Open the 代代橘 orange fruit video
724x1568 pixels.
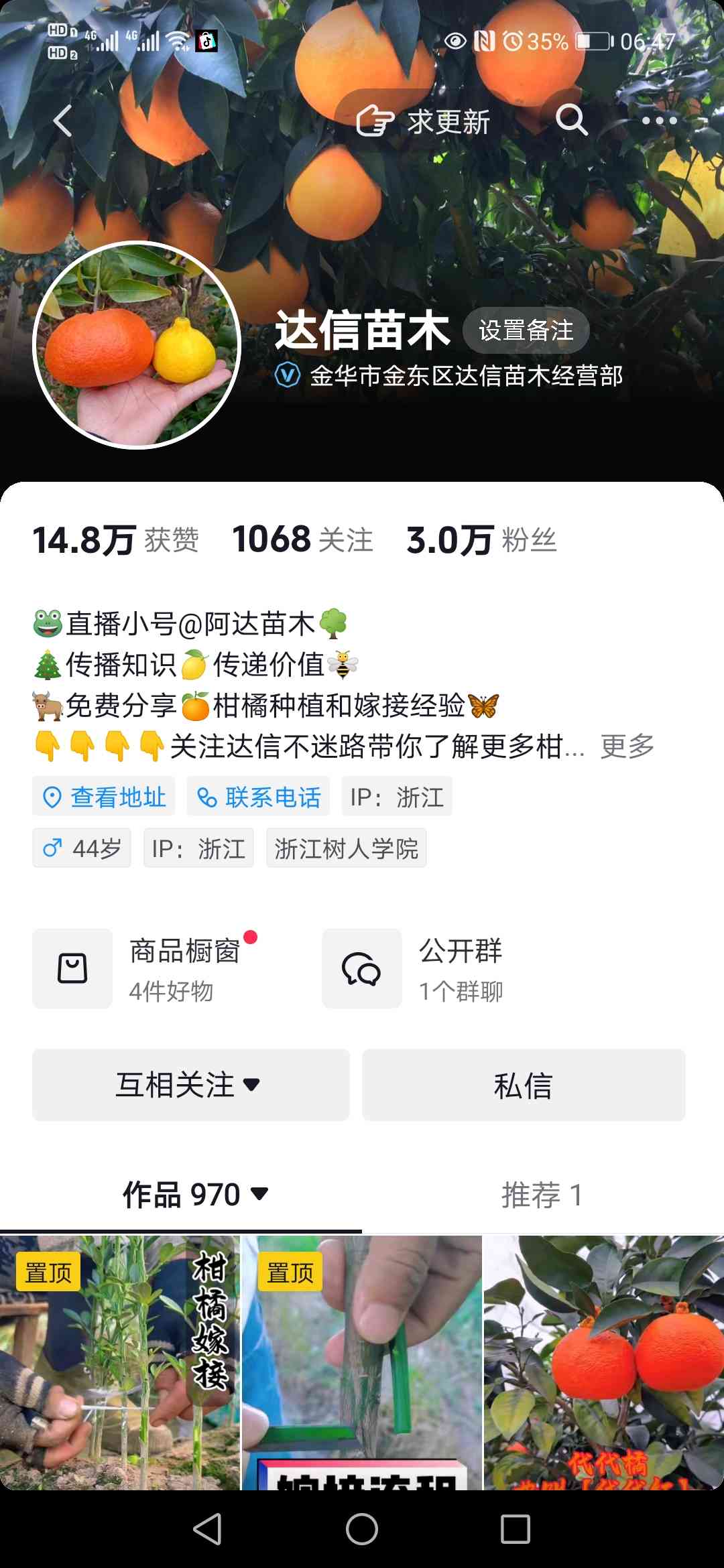[x=603, y=1363]
